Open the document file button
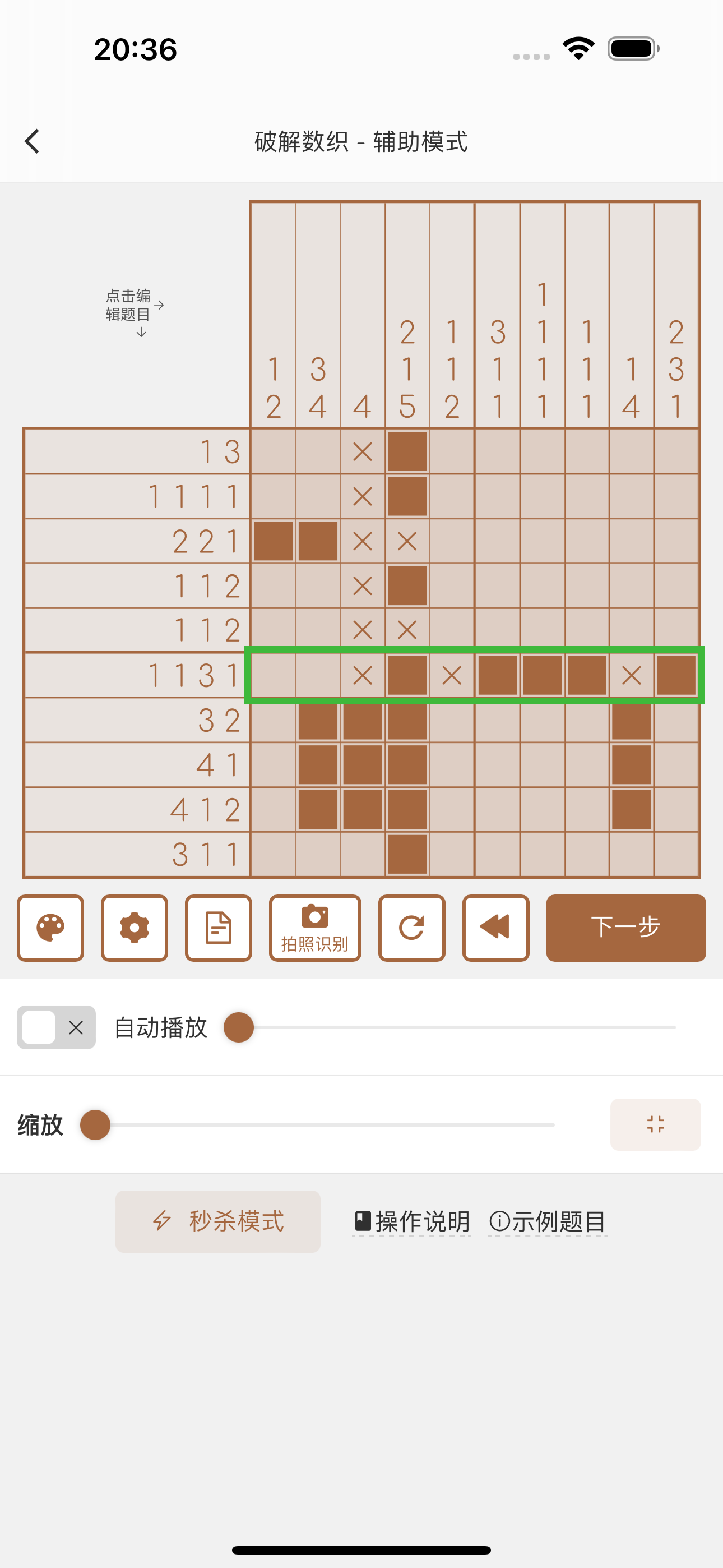Image resolution: width=723 pixels, height=1568 pixels. click(x=219, y=928)
